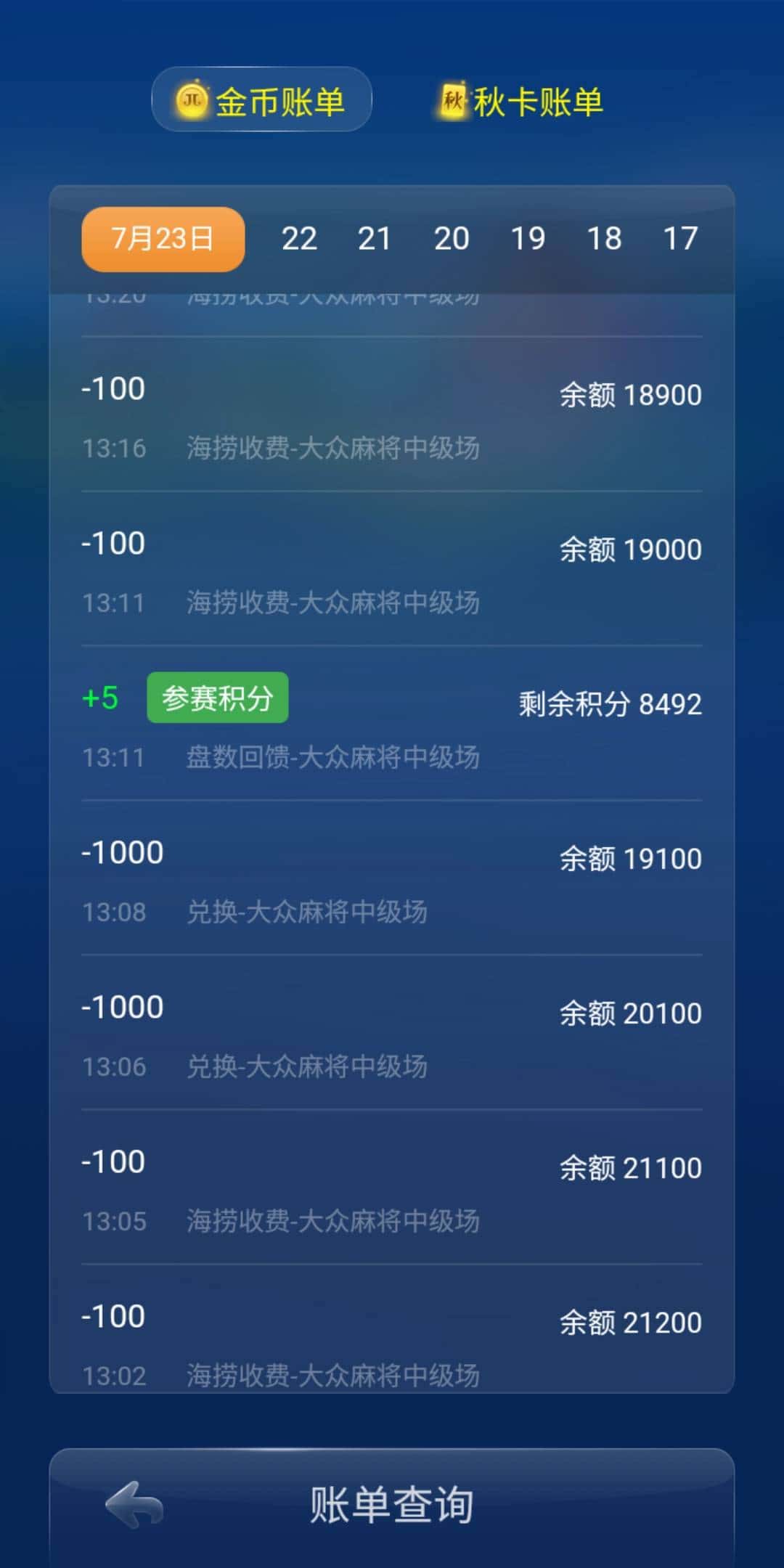Tap the highlighted 7月23日 date pill

point(161,238)
